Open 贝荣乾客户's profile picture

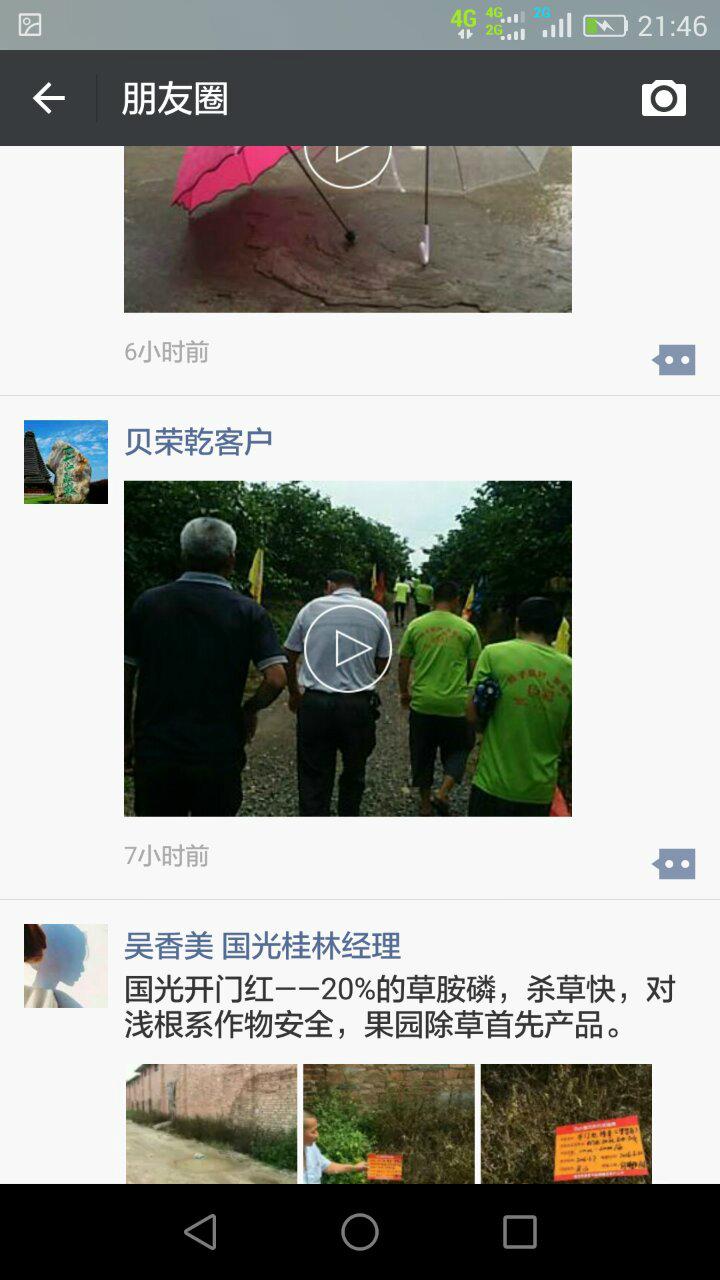tap(66, 462)
